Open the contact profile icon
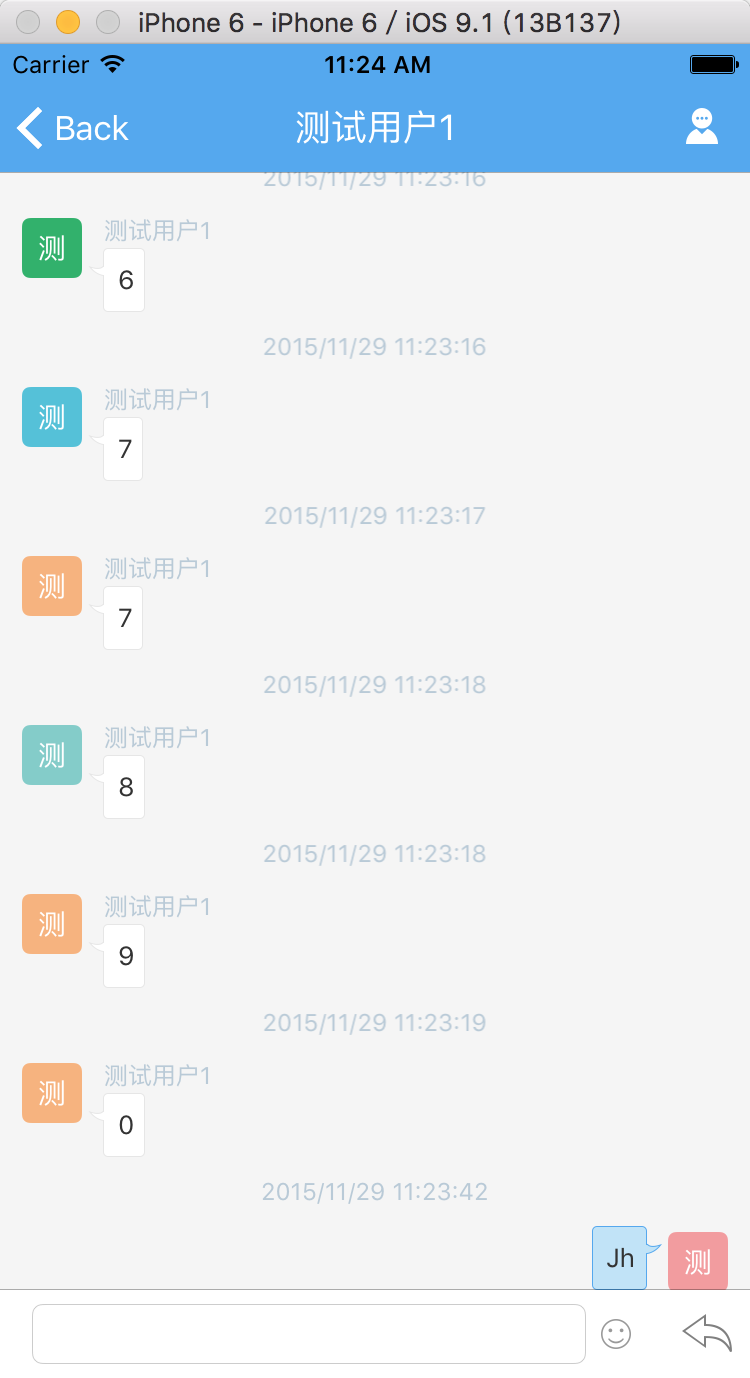This screenshot has width=750, height=1378. [x=702, y=127]
